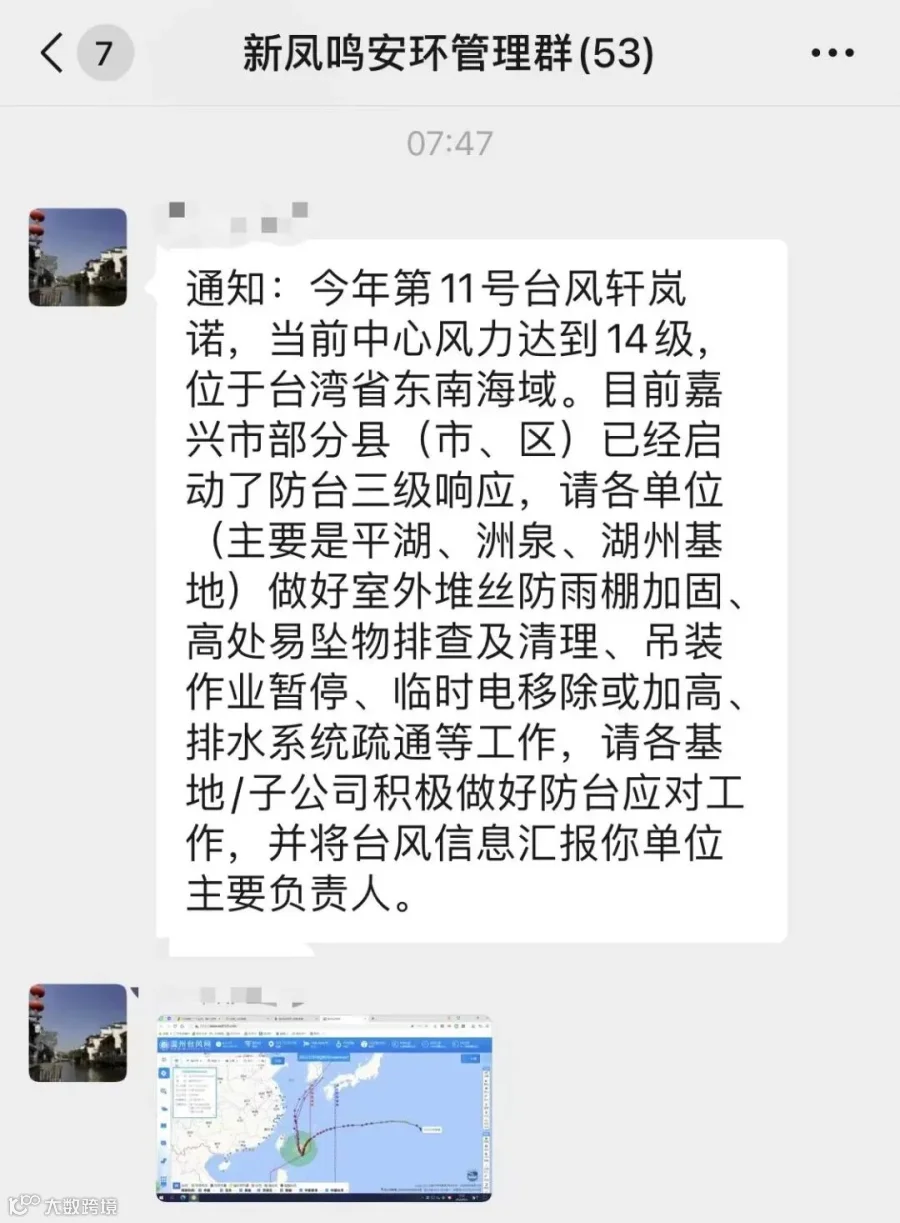Go back to the chat list
Screen dimensions: 900x1223
(52, 53)
